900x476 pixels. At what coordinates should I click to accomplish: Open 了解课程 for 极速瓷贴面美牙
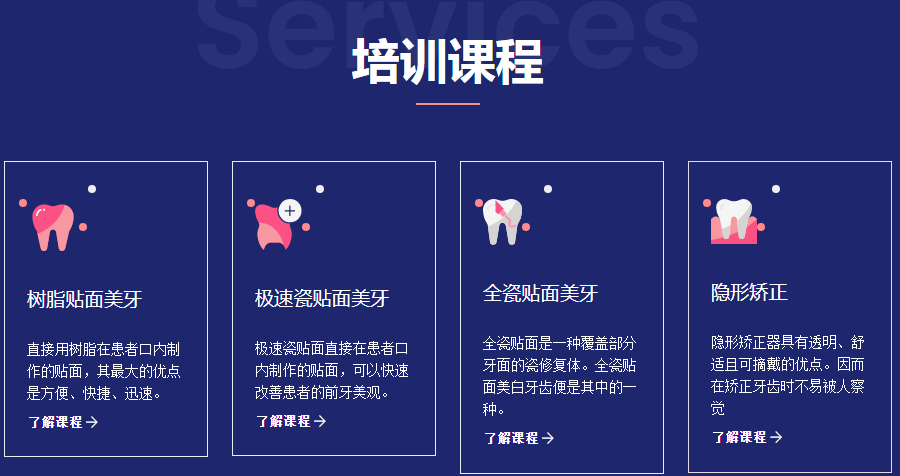click(290, 421)
